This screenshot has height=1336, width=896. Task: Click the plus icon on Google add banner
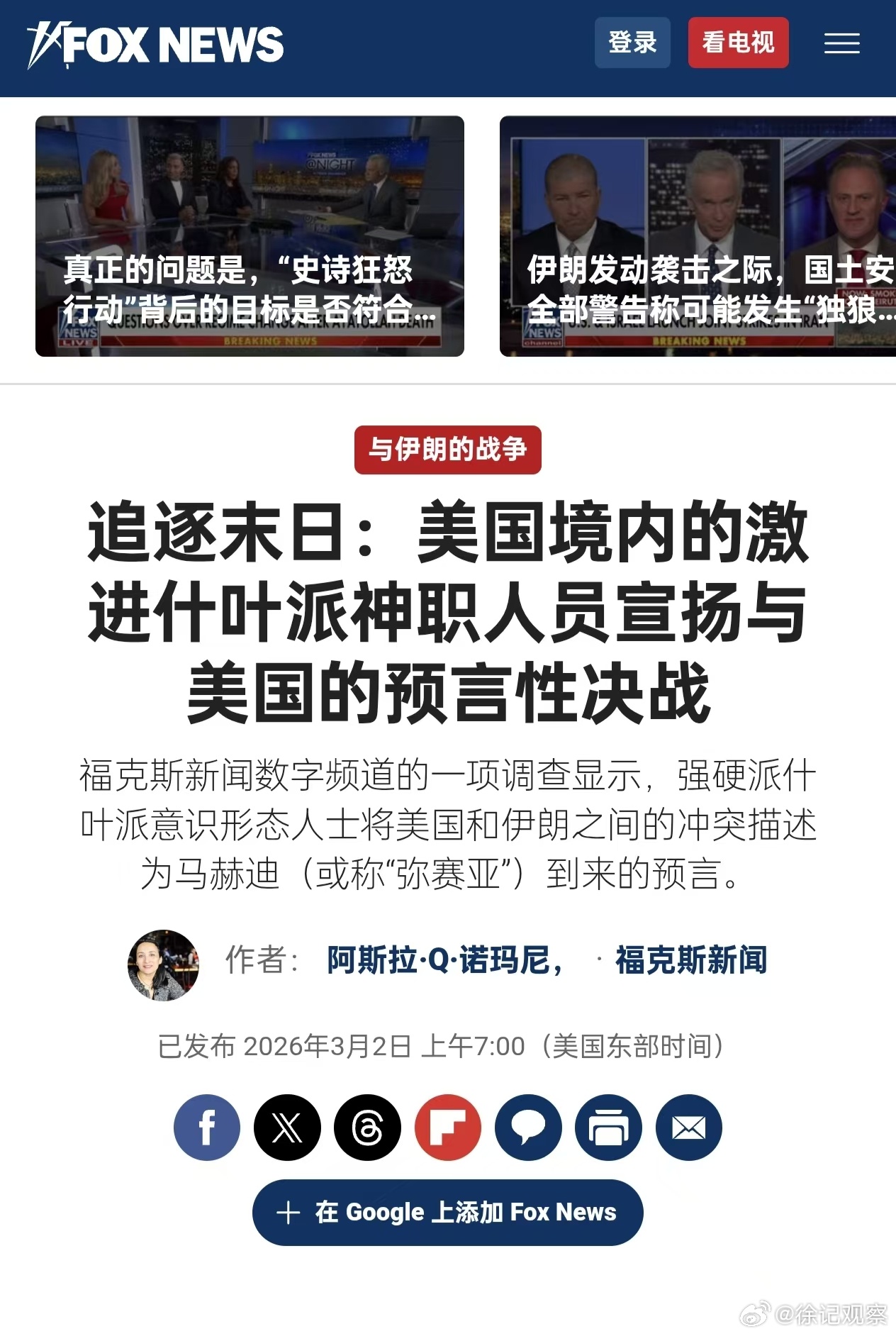pos(288,1213)
